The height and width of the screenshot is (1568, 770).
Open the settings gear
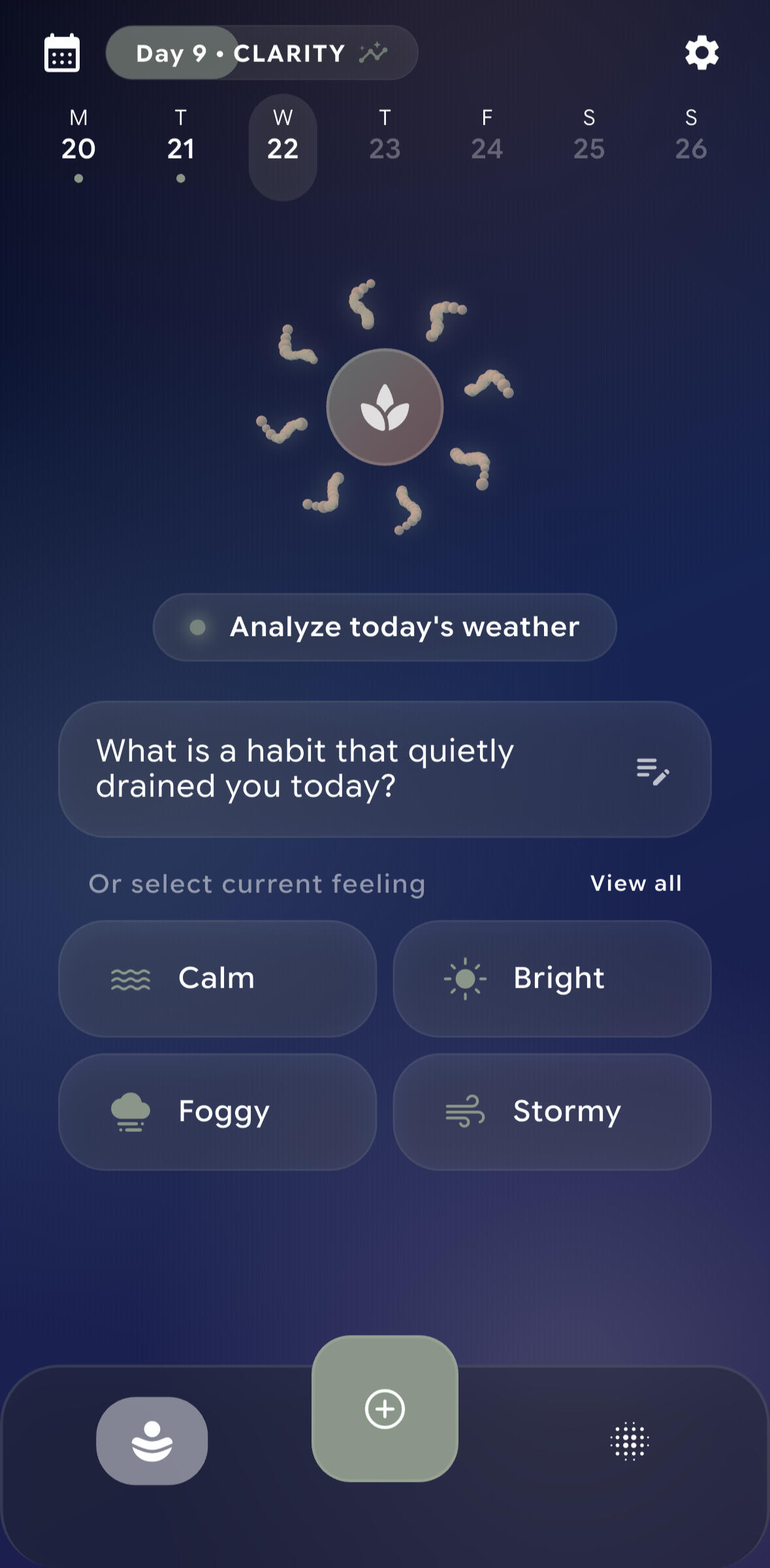coord(701,53)
